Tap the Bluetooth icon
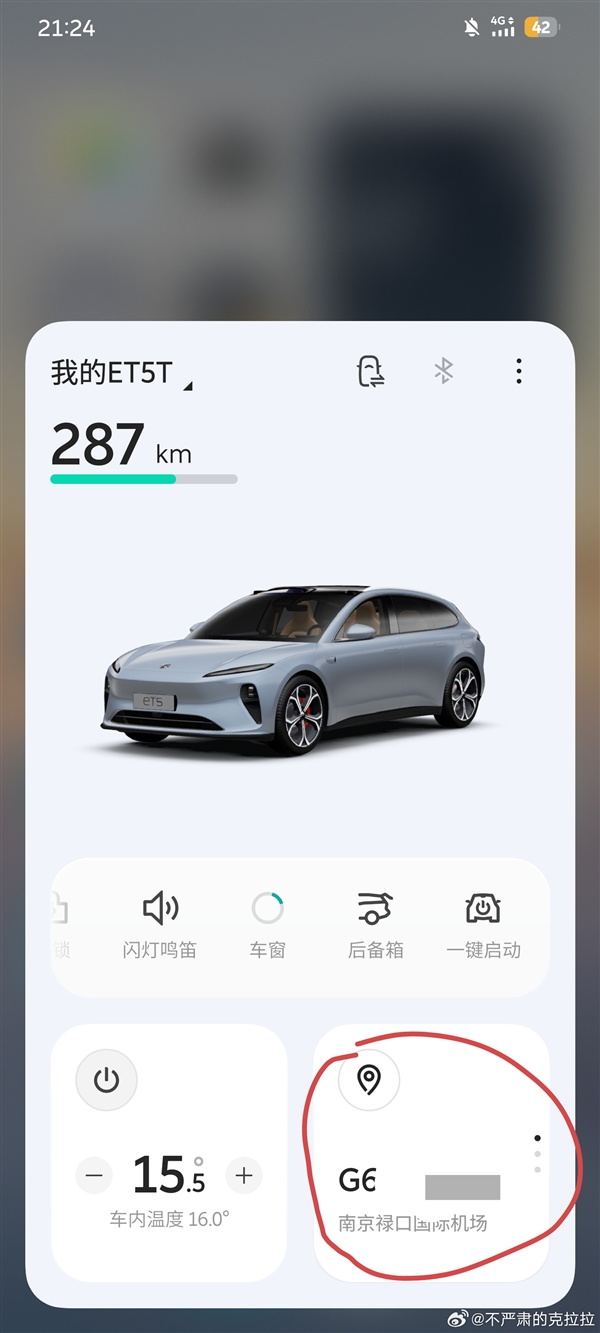 pyautogui.click(x=444, y=372)
